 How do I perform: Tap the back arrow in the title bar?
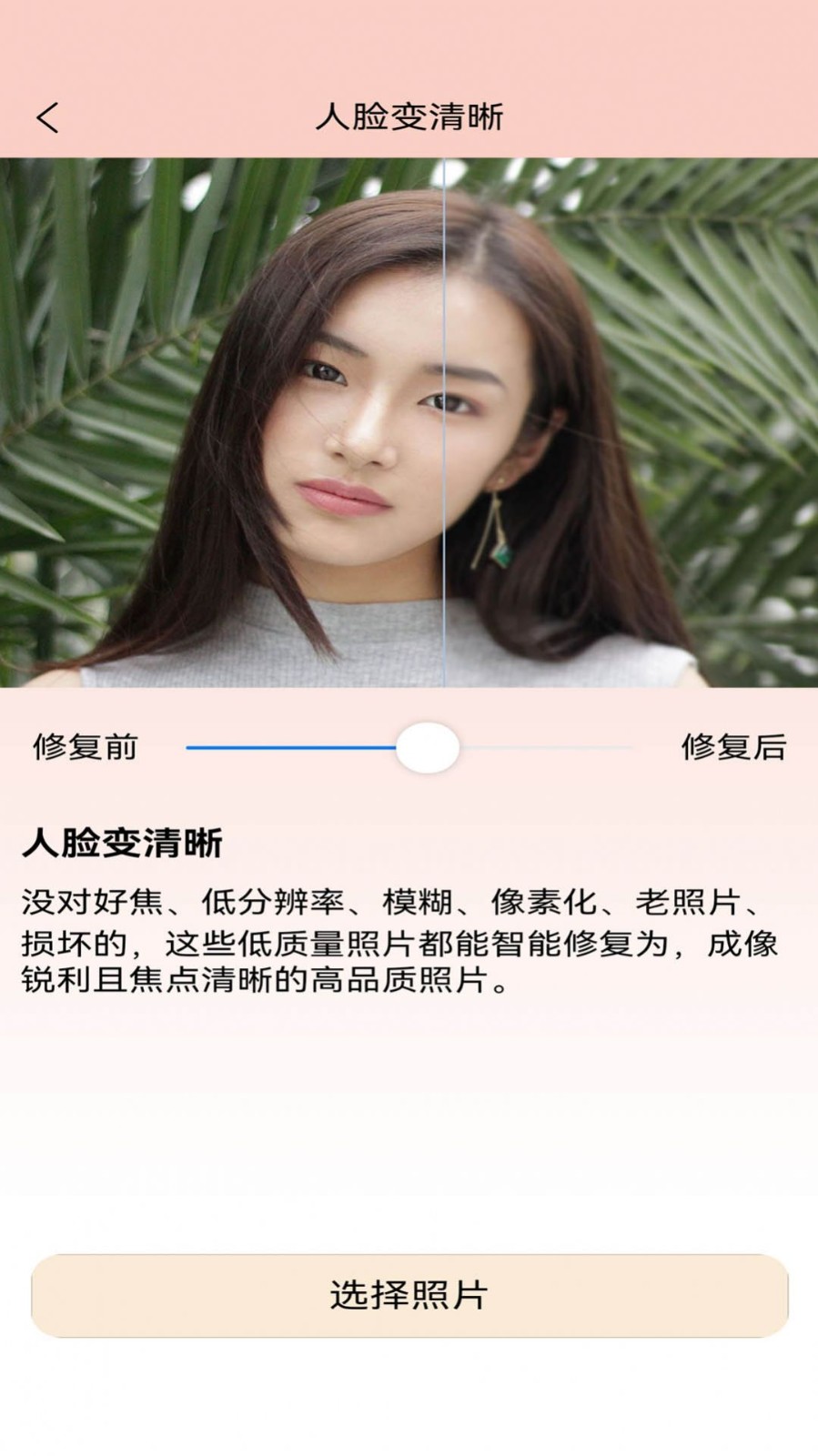[47, 116]
